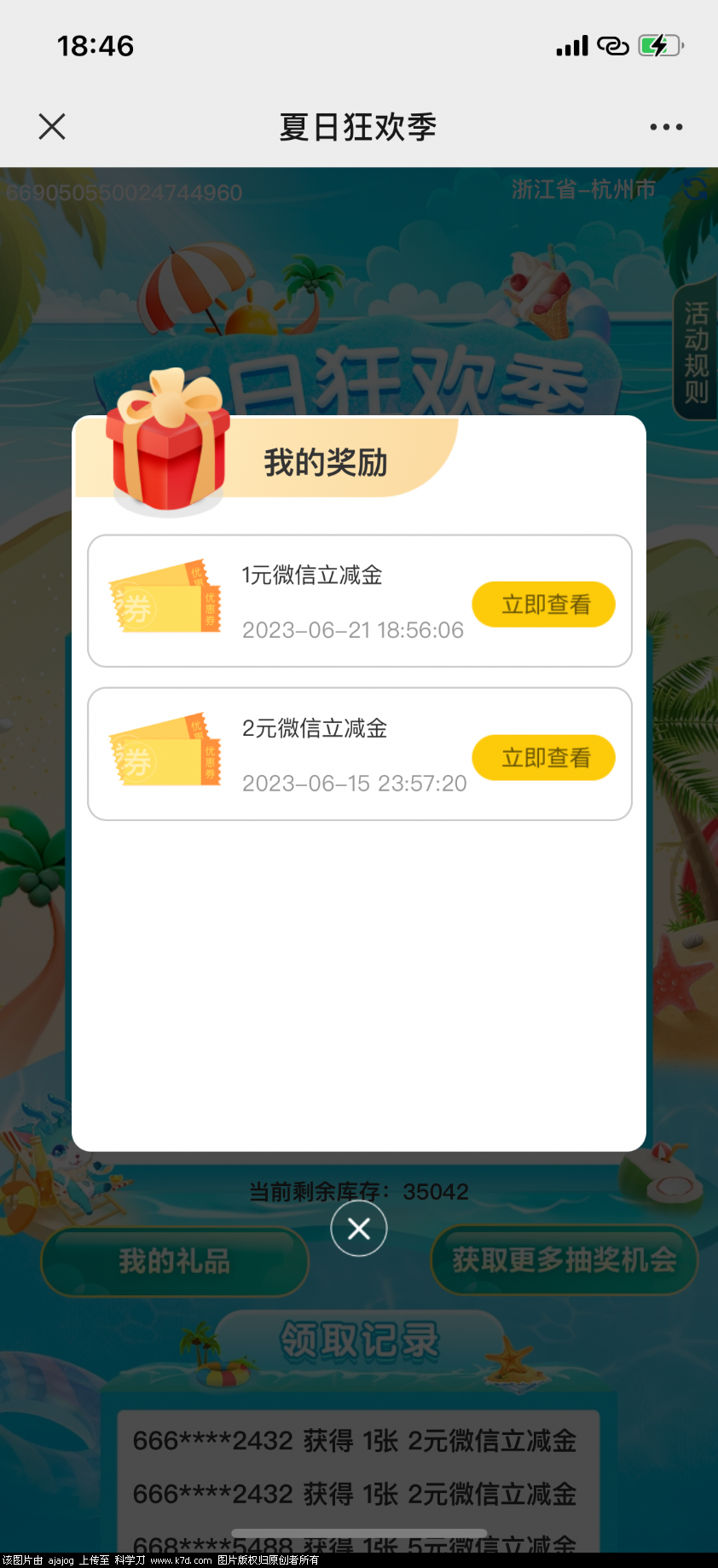Open the three-dot more options menu
Screen dimensions: 718x1568
tap(665, 126)
